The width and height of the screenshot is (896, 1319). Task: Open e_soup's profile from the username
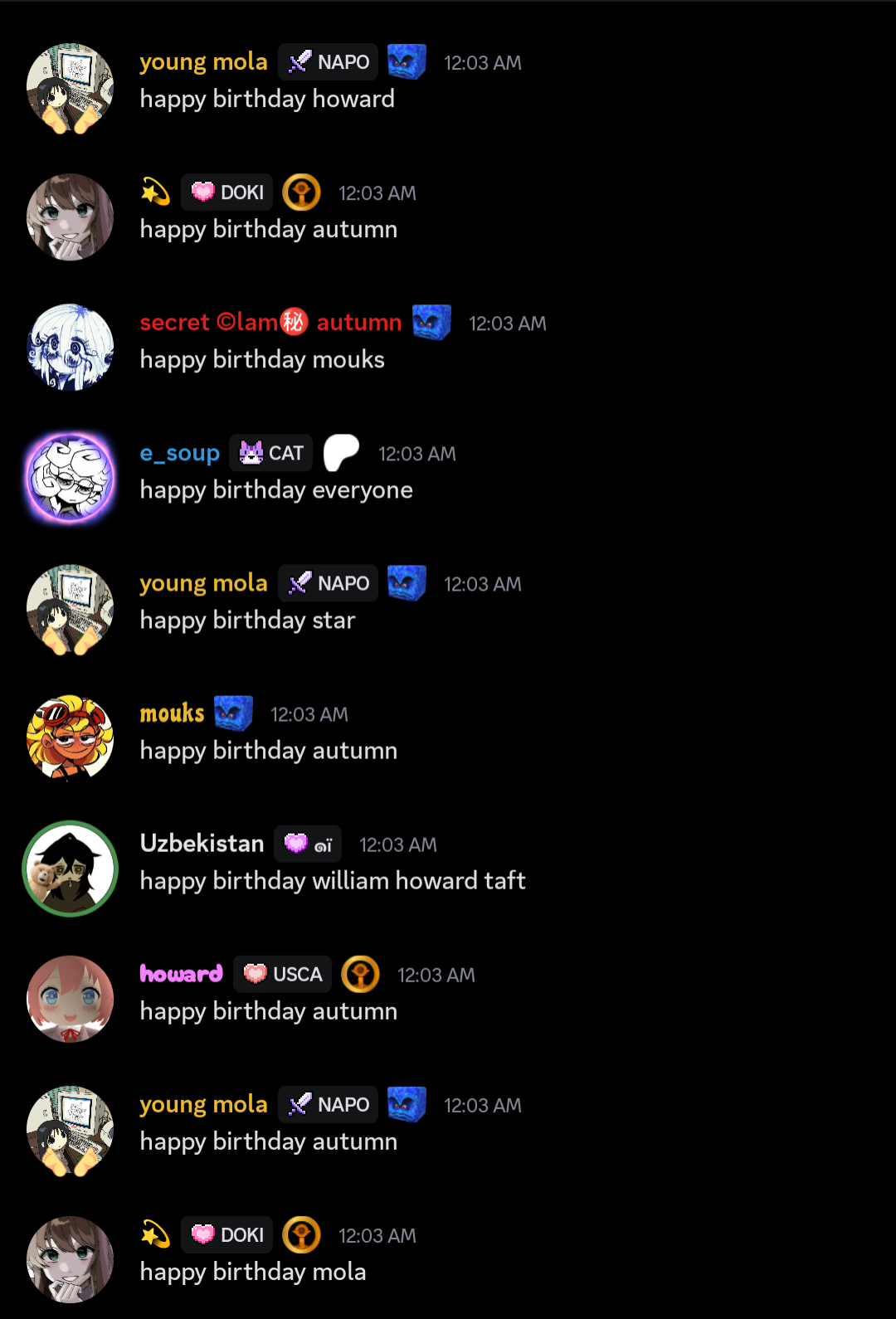click(179, 454)
